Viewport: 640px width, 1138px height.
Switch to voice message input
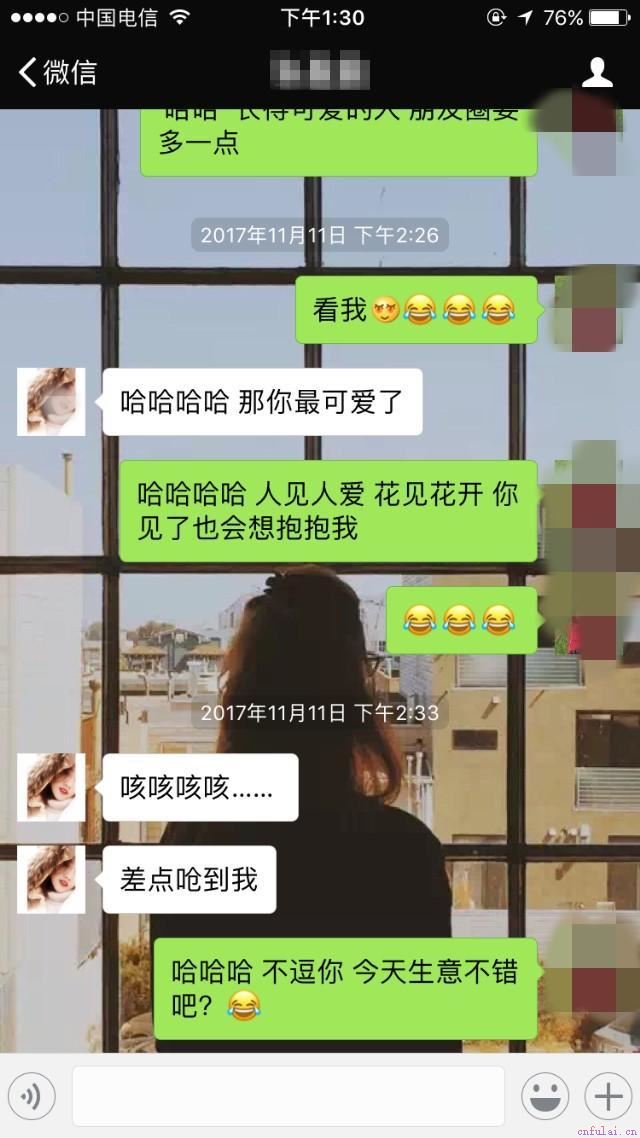(33, 1097)
